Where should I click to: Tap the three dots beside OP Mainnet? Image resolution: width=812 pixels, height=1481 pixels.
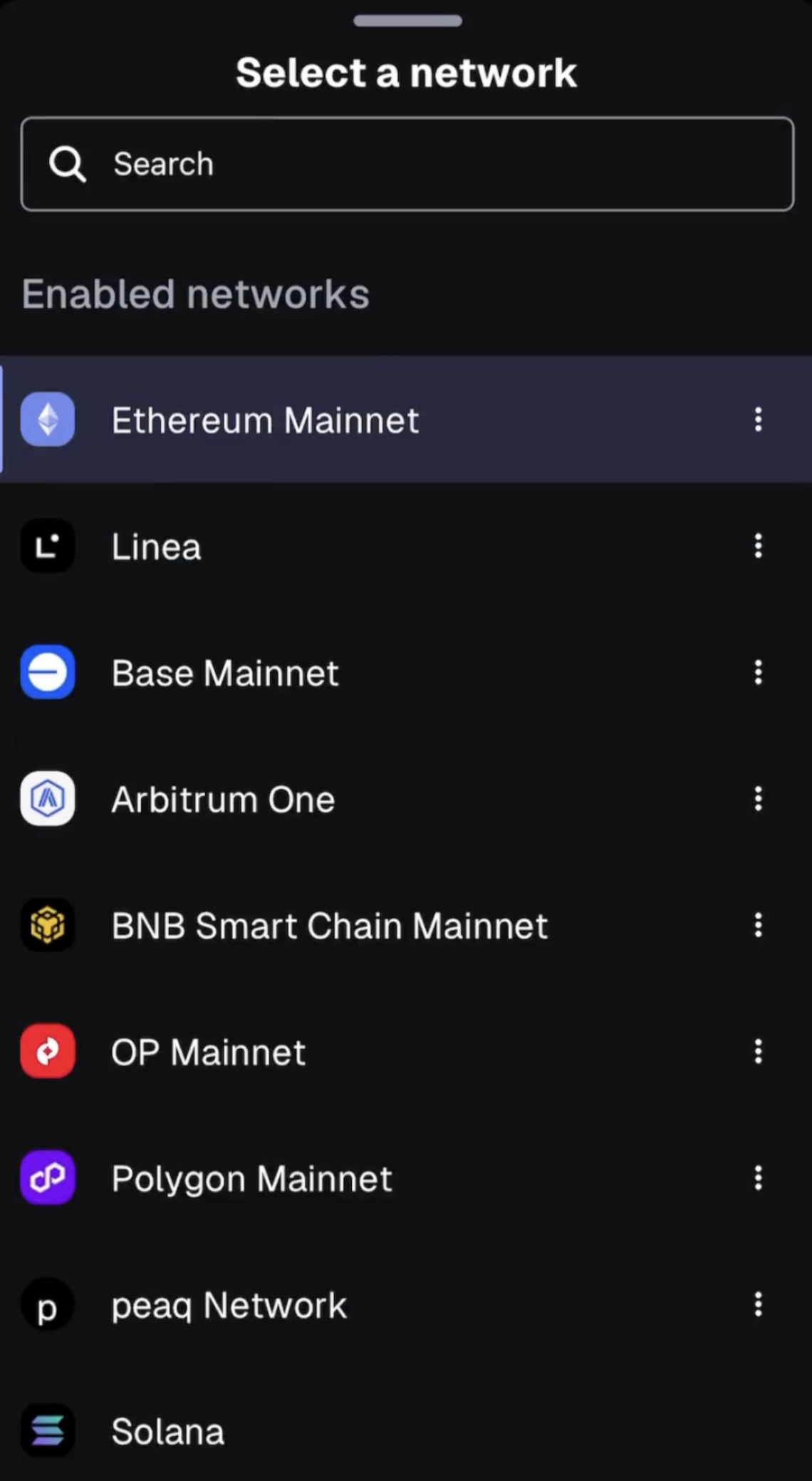click(x=758, y=1052)
